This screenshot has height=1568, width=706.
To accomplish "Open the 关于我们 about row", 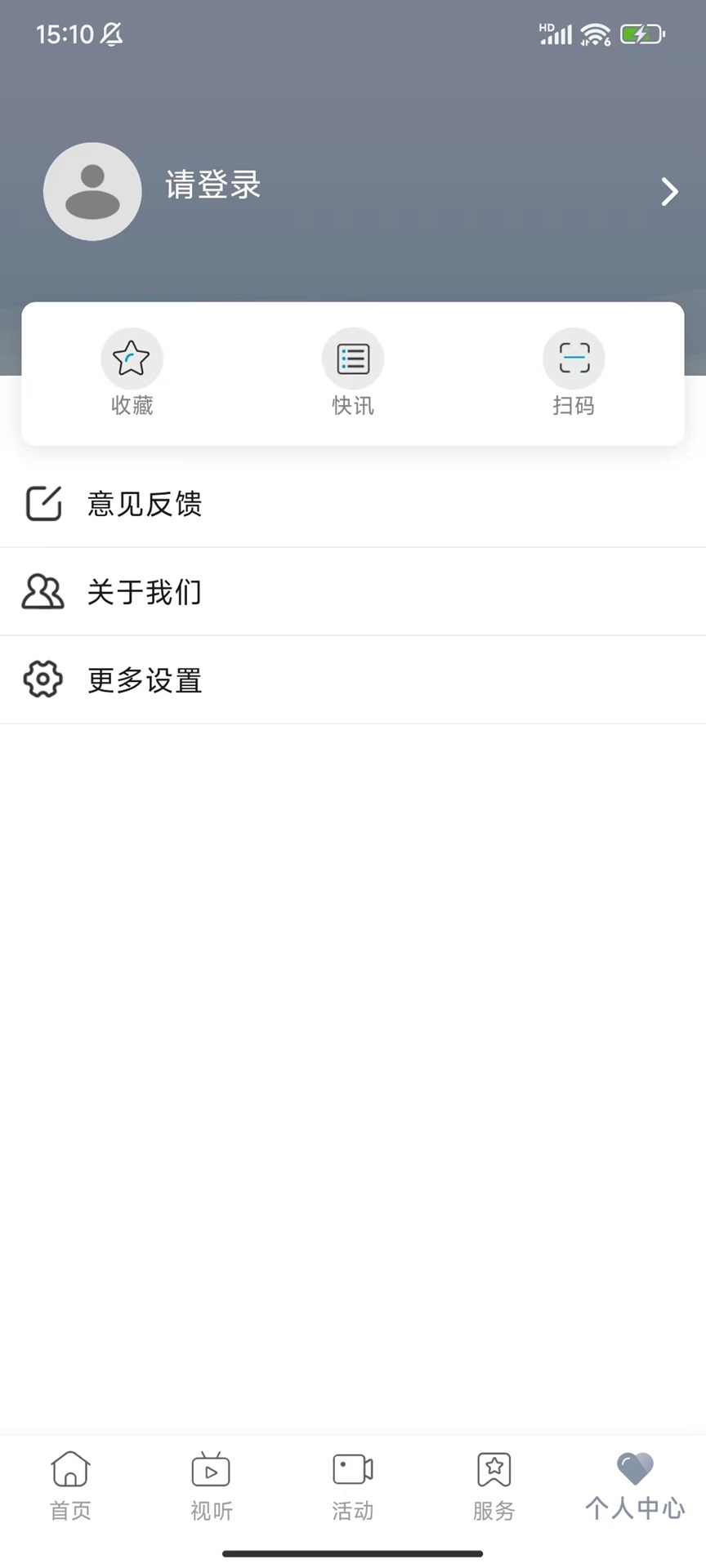I will (144, 592).
